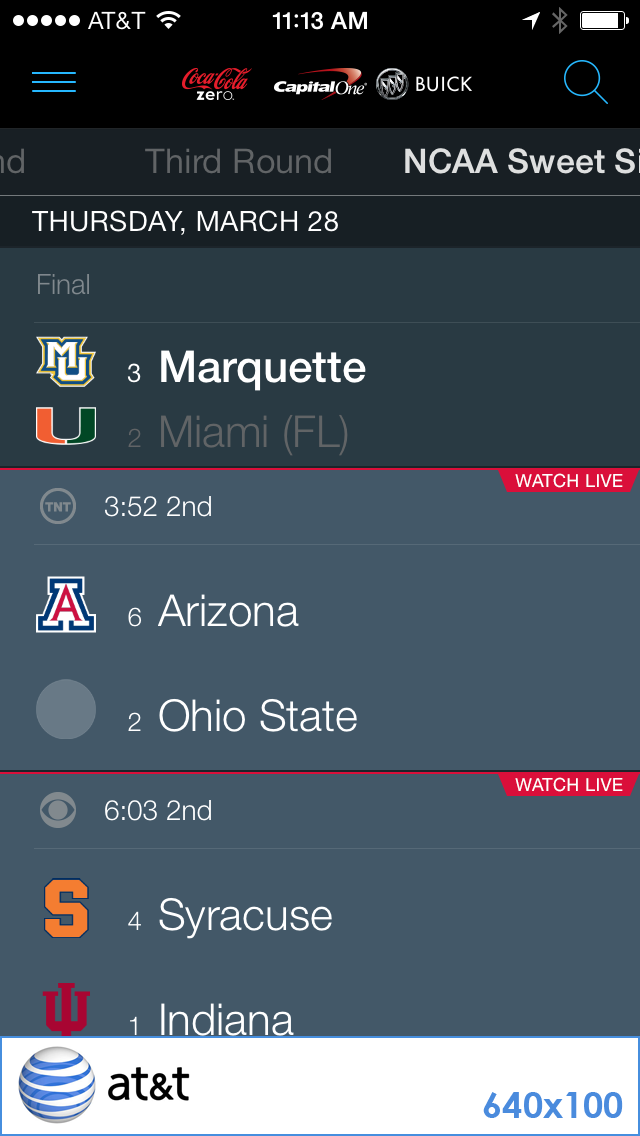The height and width of the screenshot is (1136, 640).
Task: Switch to the Third Round tab
Action: tap(238, 161)
